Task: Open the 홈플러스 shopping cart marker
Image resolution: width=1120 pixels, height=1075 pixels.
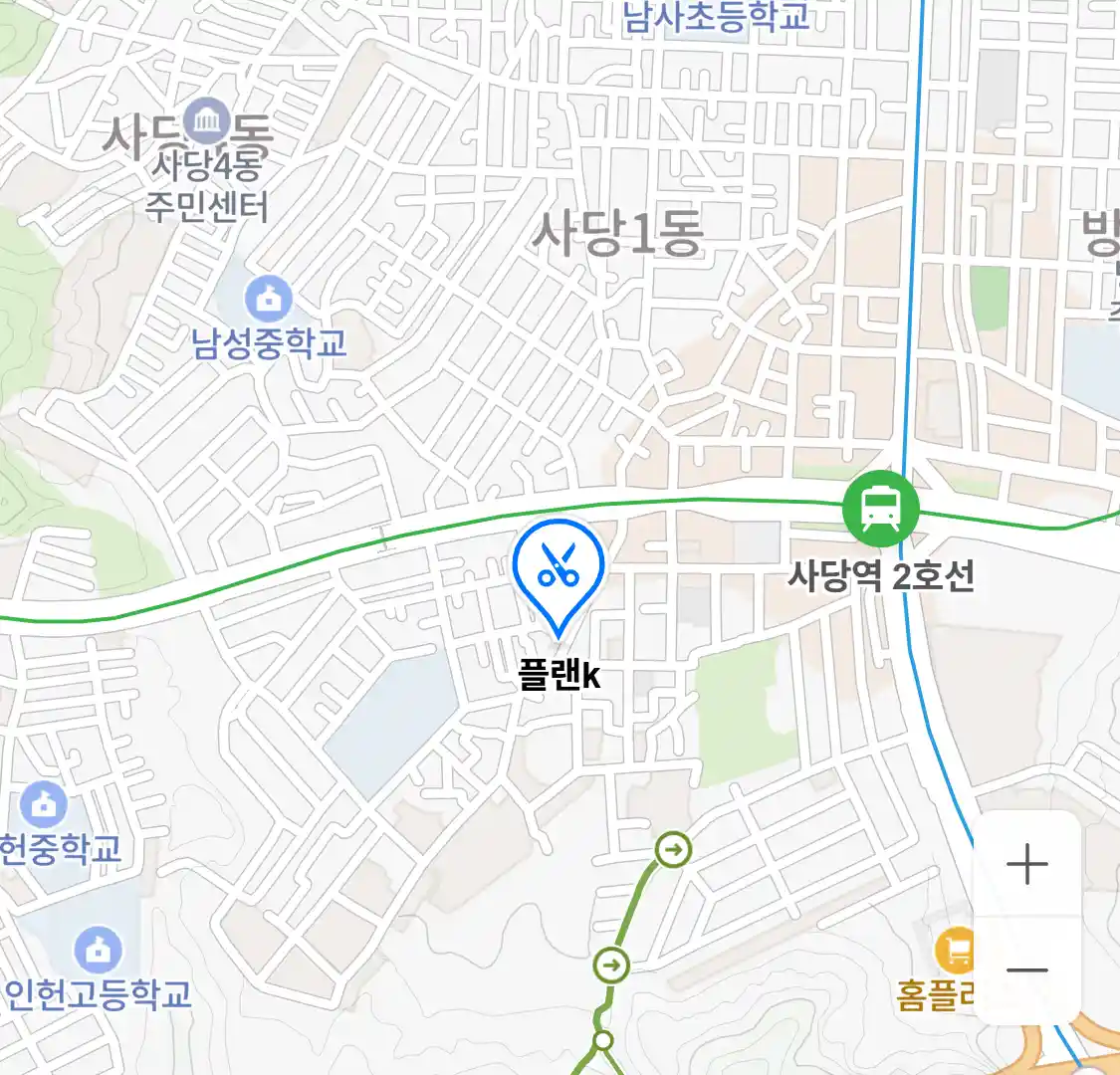Action: 956,951
